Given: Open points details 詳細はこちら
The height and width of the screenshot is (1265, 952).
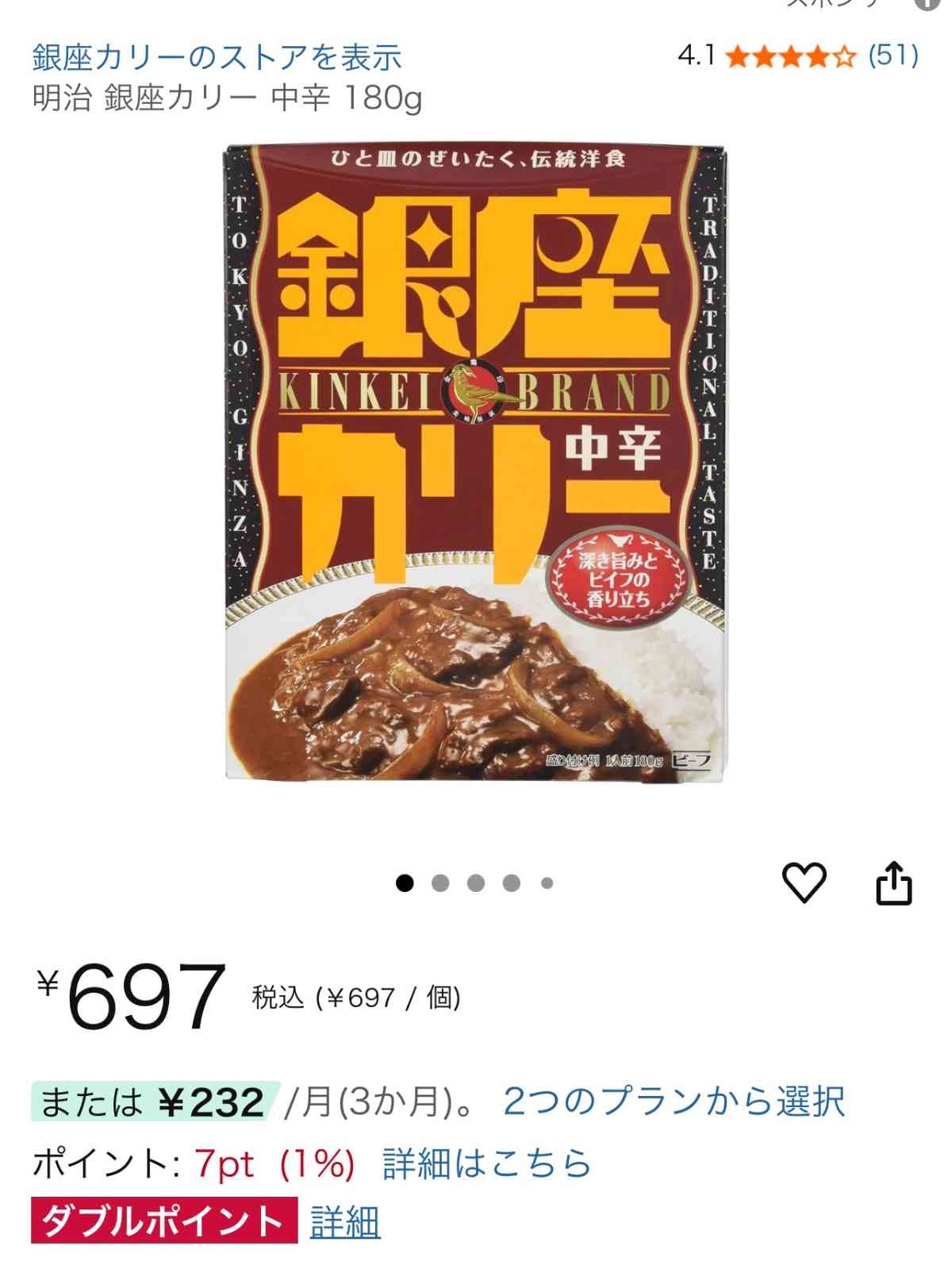Looking at the screenshot, I should tap(487, 1163).
